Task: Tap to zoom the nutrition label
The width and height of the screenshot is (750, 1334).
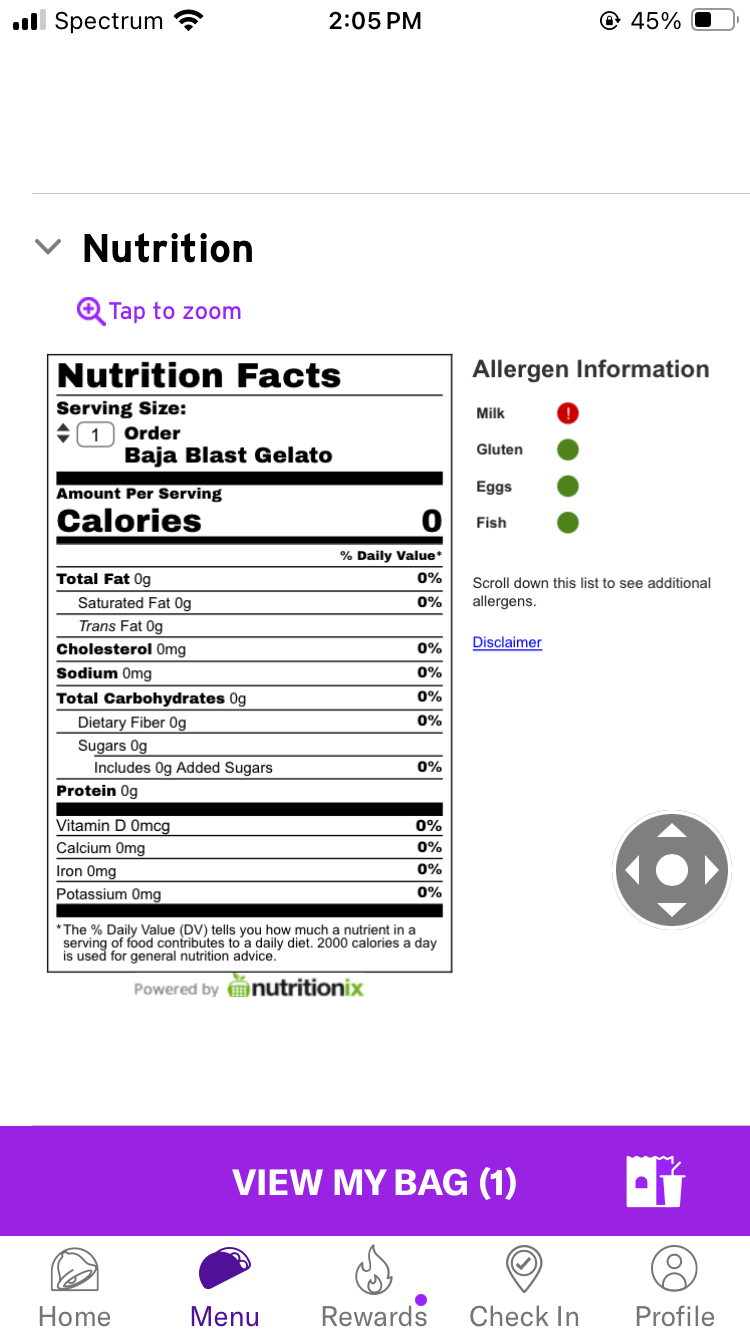Action: tap(160, 311)
